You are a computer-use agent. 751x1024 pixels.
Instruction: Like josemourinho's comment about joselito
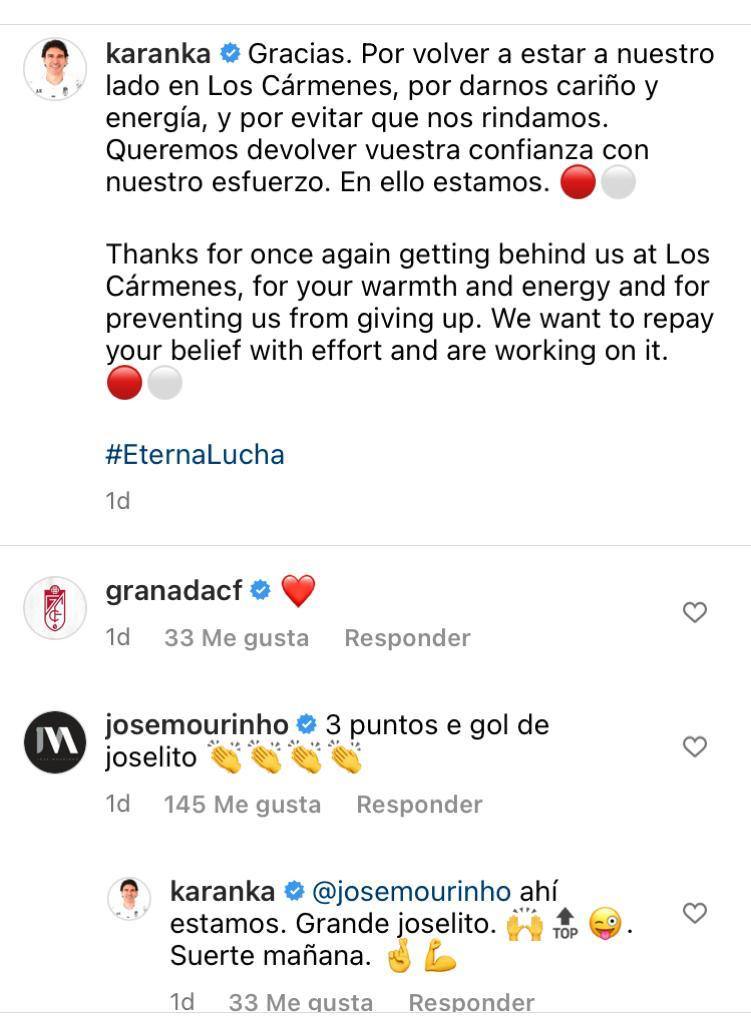tap(694, 746)
